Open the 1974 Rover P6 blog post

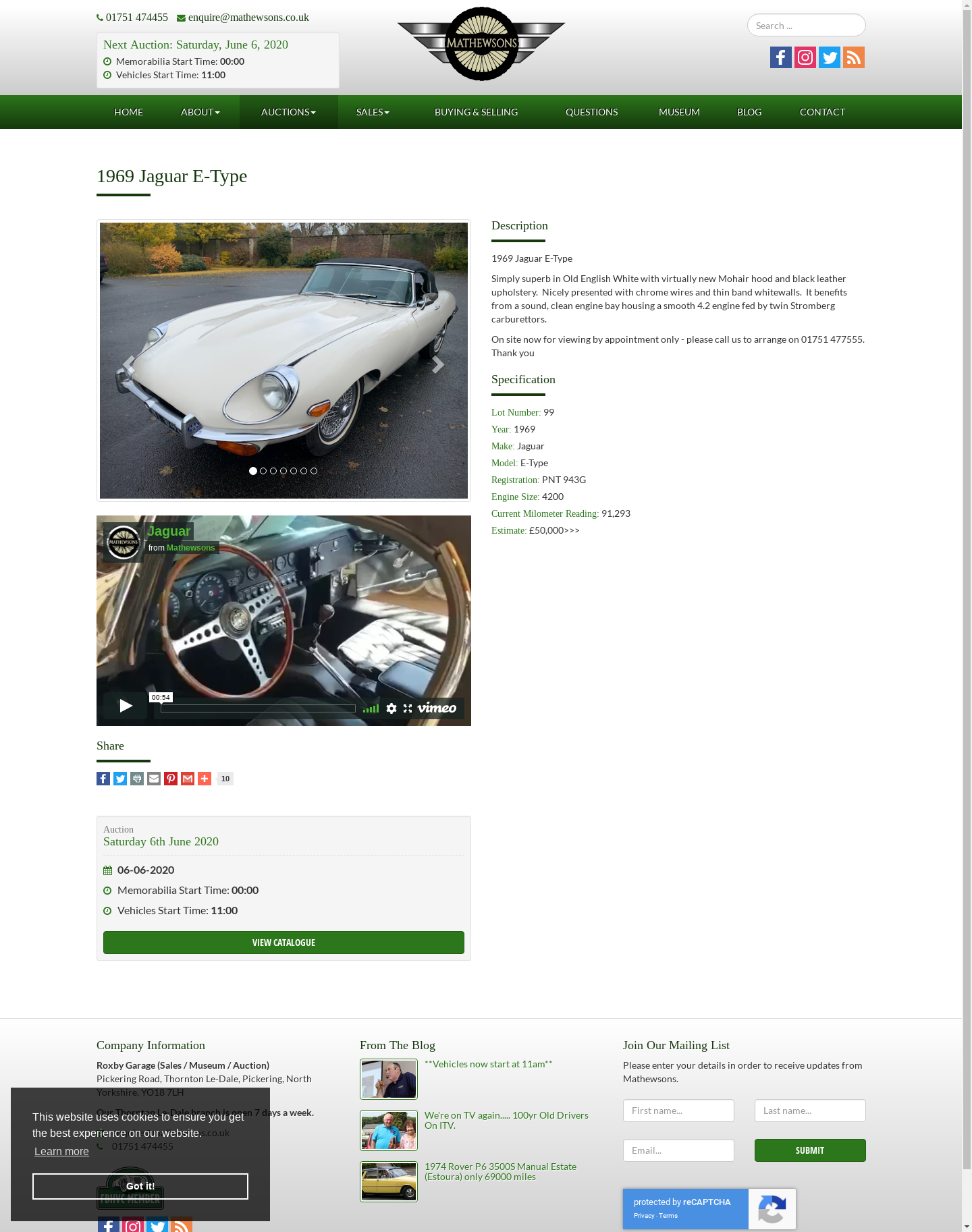point(500,1171)
